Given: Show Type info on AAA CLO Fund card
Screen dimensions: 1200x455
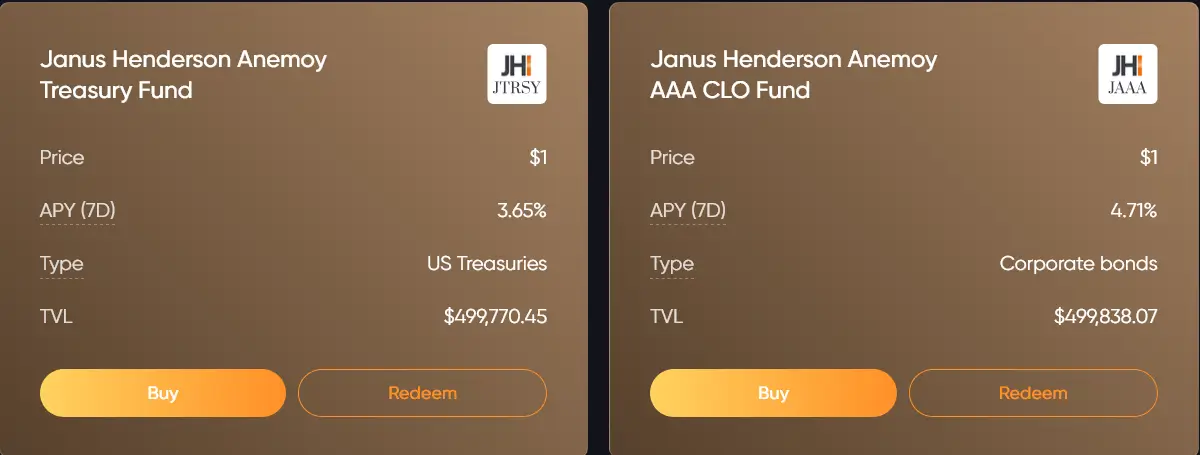Looking at the screenshot, I should click(672, 264).
